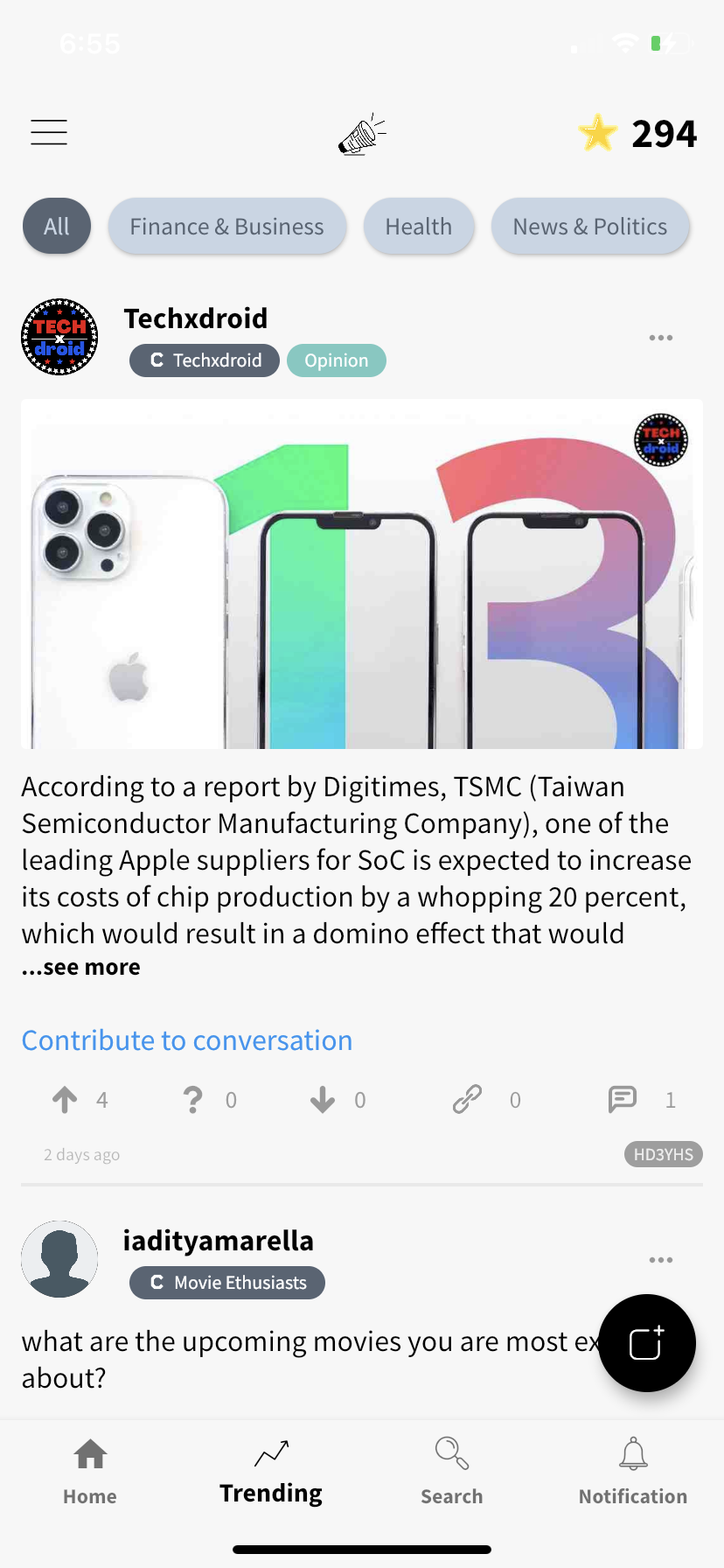The height and width of the screenshot is (1568, 724).
Task: Select the All category chip
Action: [57, 227]
